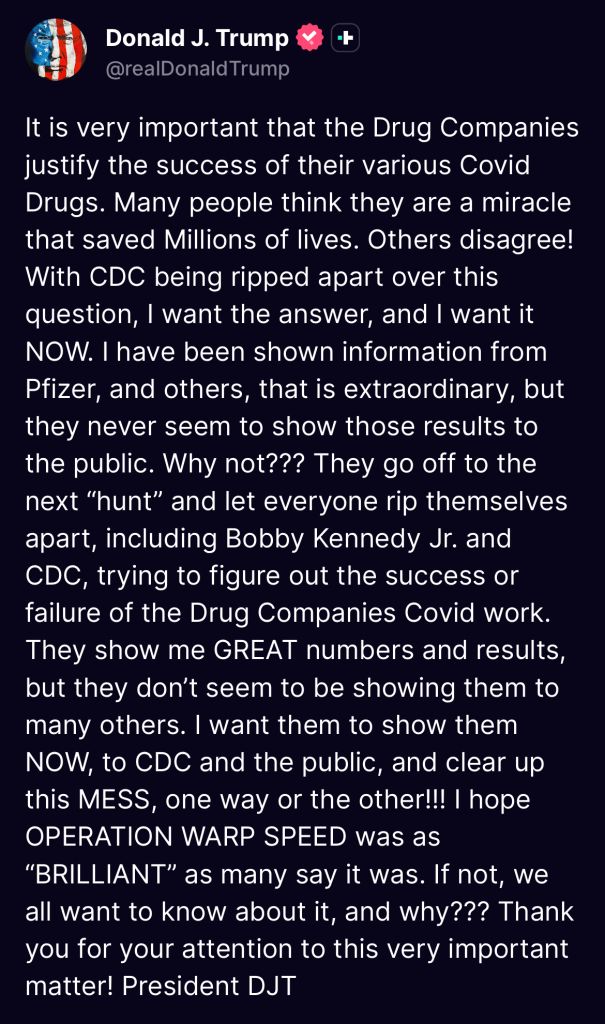
Task: Open Donald J. Trump's profile picture
Action: click(56, 50)
